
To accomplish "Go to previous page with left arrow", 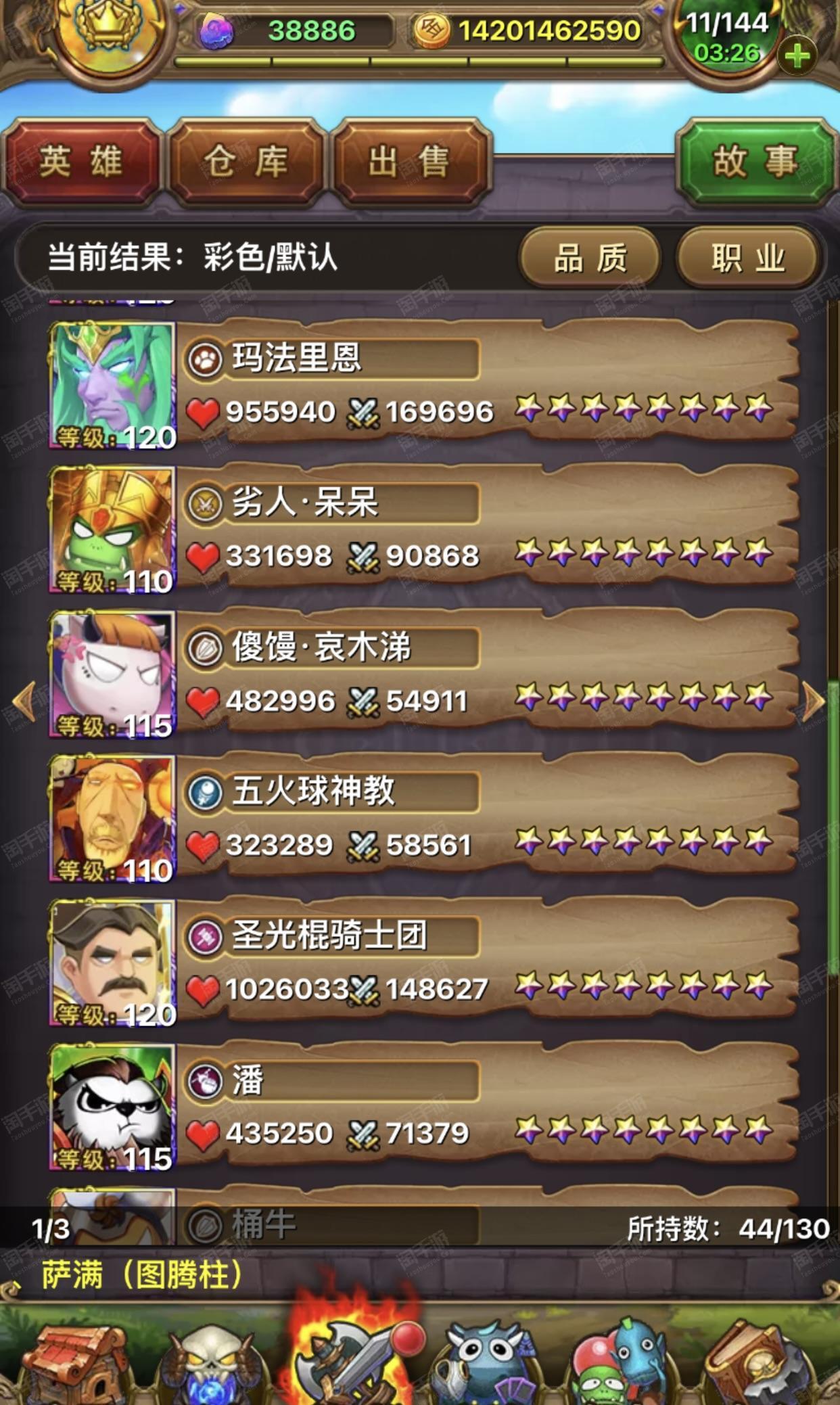I will coord(24,701).
